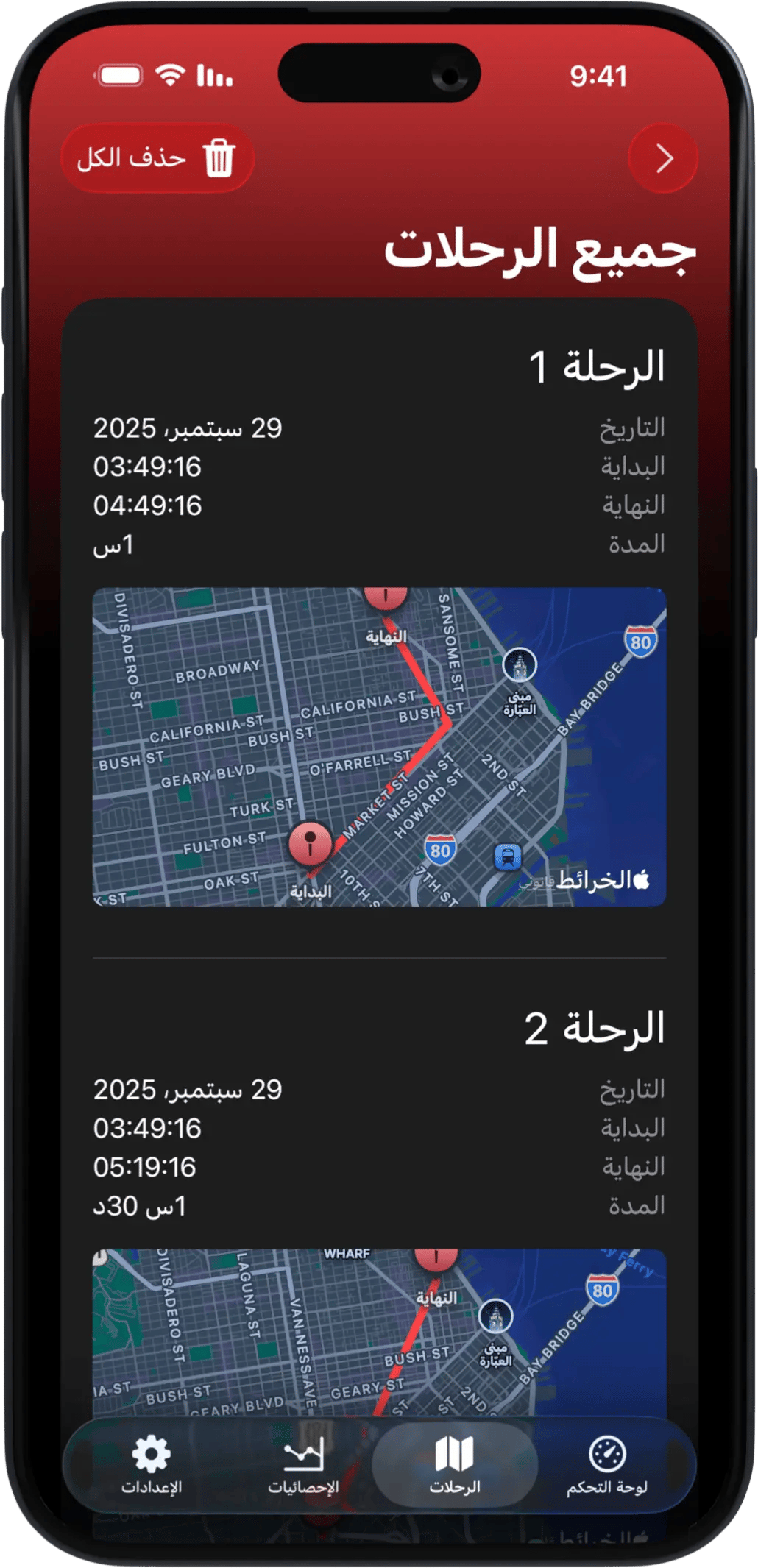
Task: Go back using the chevron arrow button
Action: pos(663,158)
